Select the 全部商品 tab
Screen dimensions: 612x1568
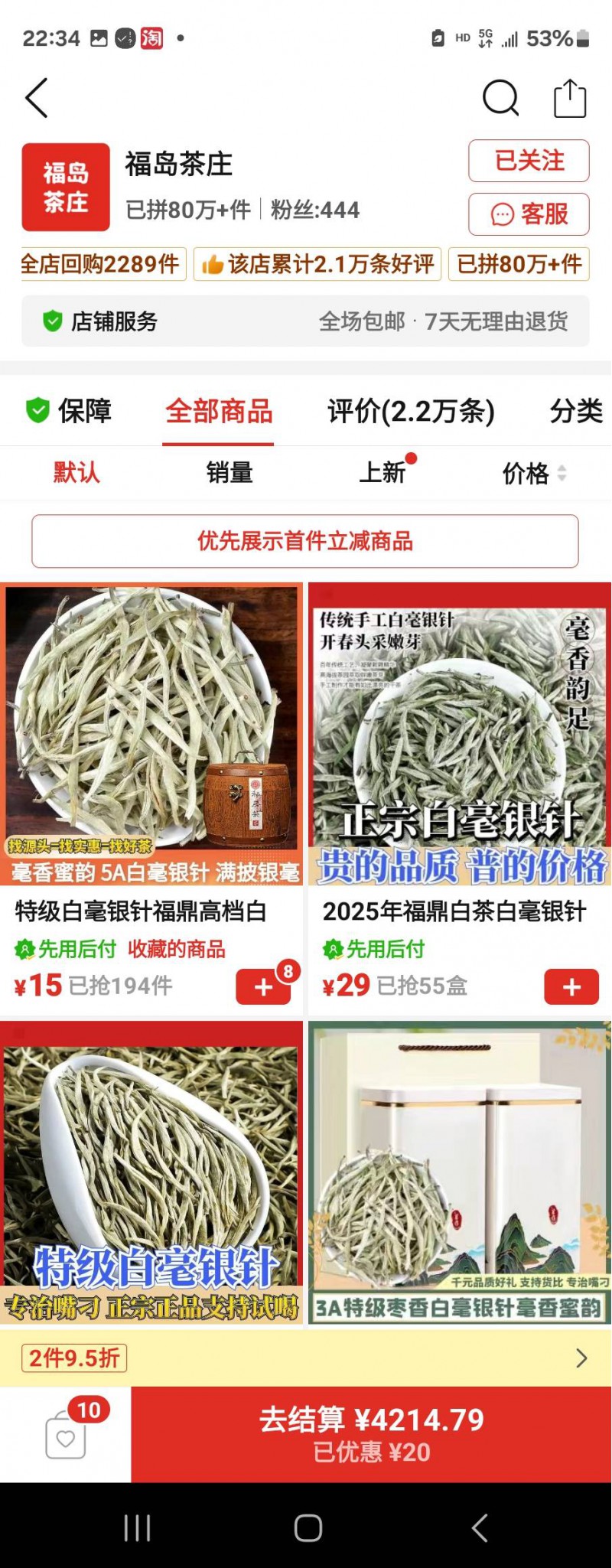pyautogui.click(x=219, y=411)
